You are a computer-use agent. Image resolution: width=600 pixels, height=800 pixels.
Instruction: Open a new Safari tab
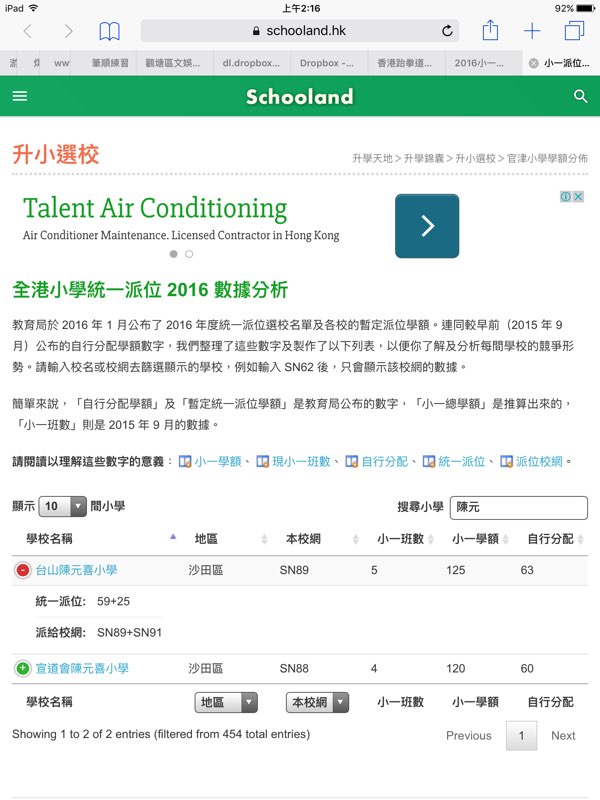tap(532, 31)
